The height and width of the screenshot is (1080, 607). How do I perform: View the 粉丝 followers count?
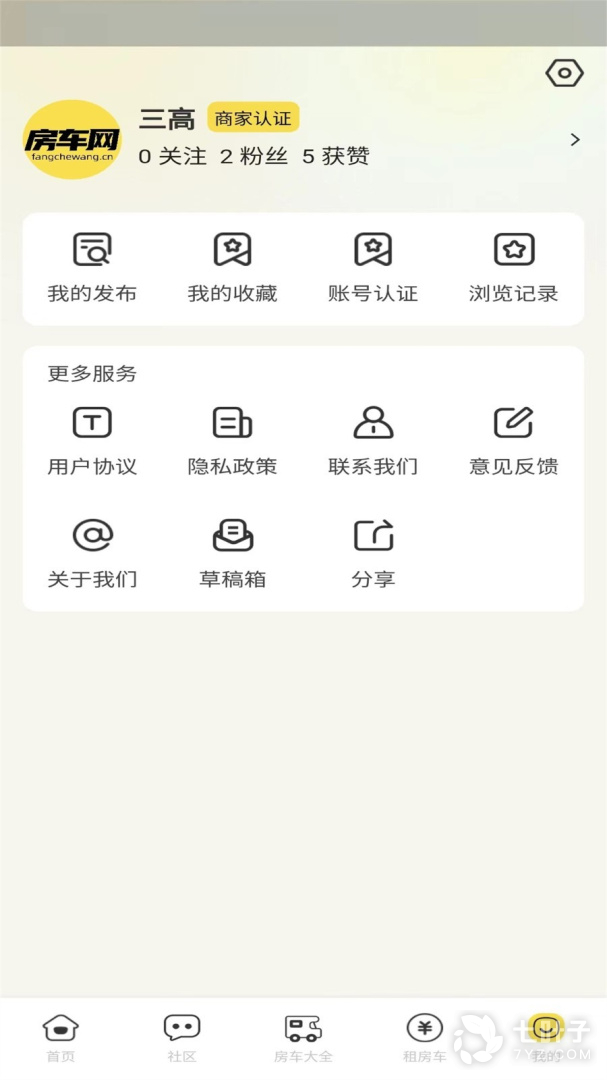click(254, 156)
